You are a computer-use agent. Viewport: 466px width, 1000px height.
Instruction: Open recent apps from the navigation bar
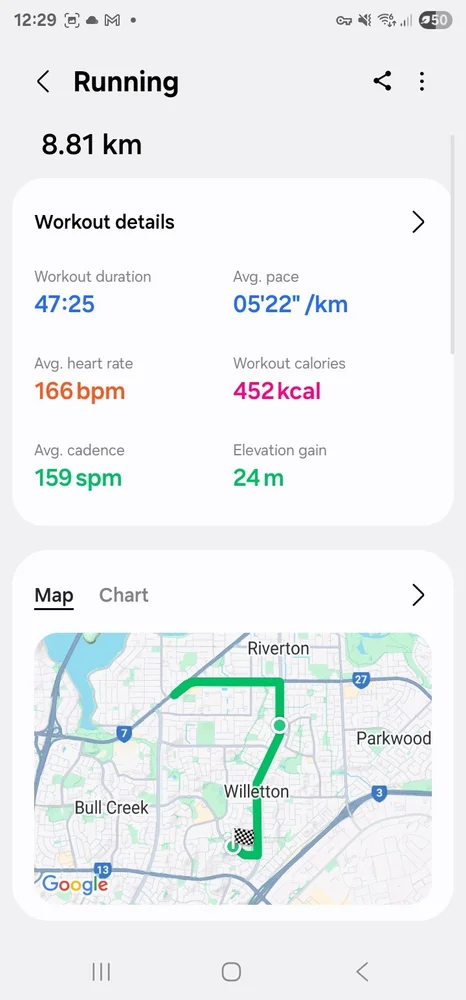click(x=101, y=971)
